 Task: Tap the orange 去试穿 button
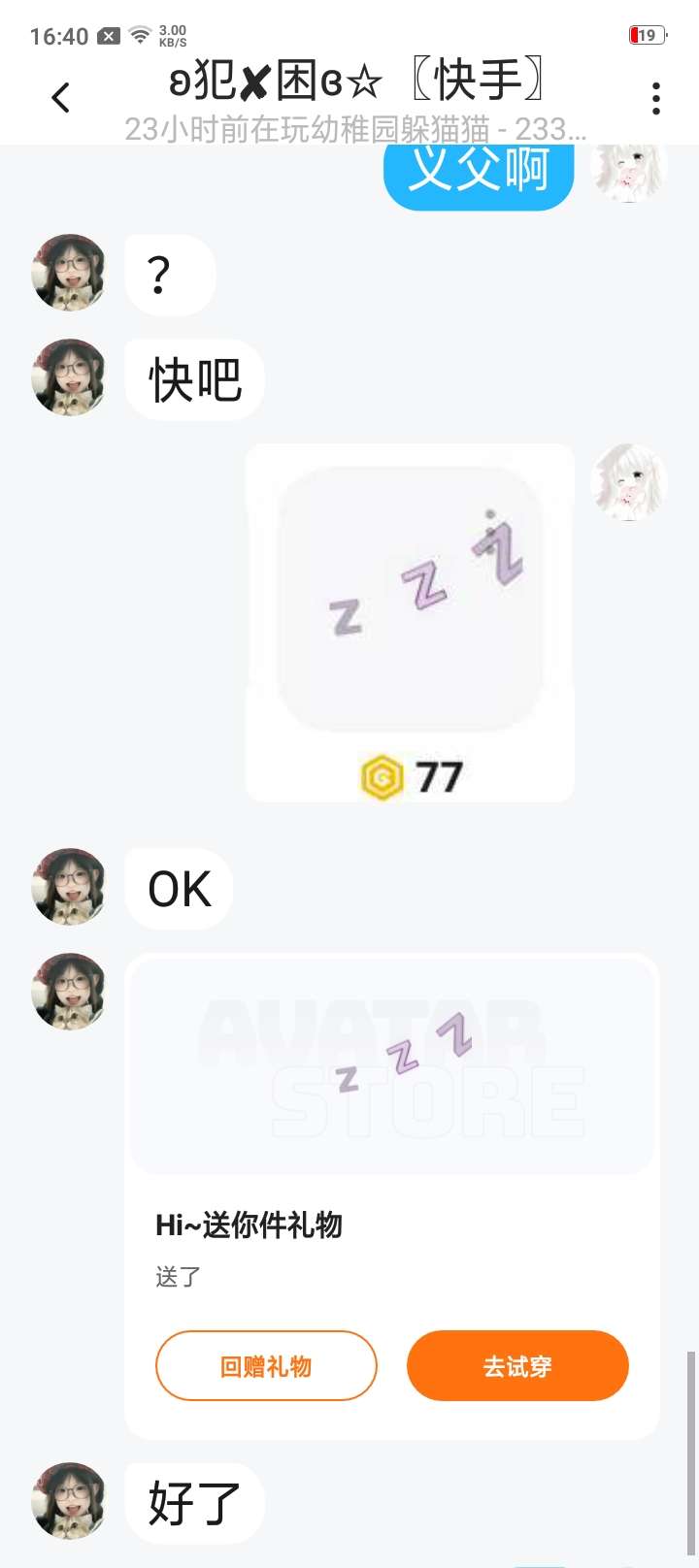click(517, 1366)
